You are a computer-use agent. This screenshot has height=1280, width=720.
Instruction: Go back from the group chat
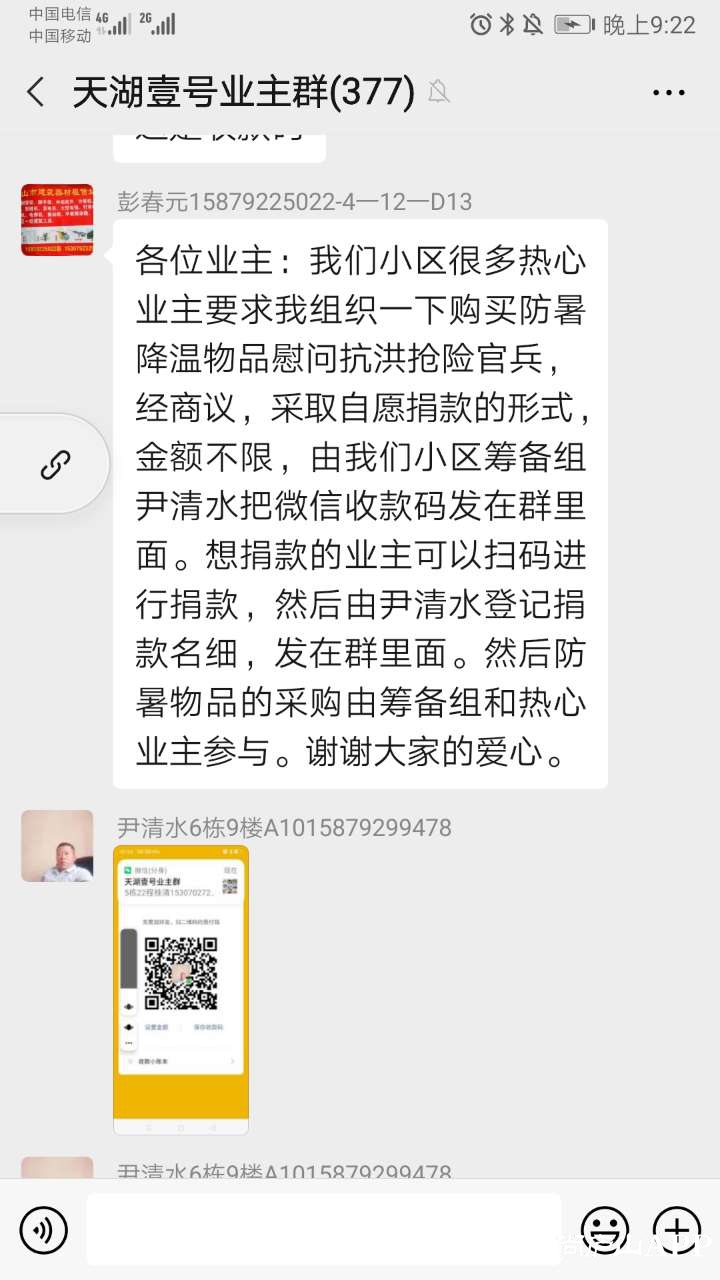pyautogui.click(x=36, y=93)
